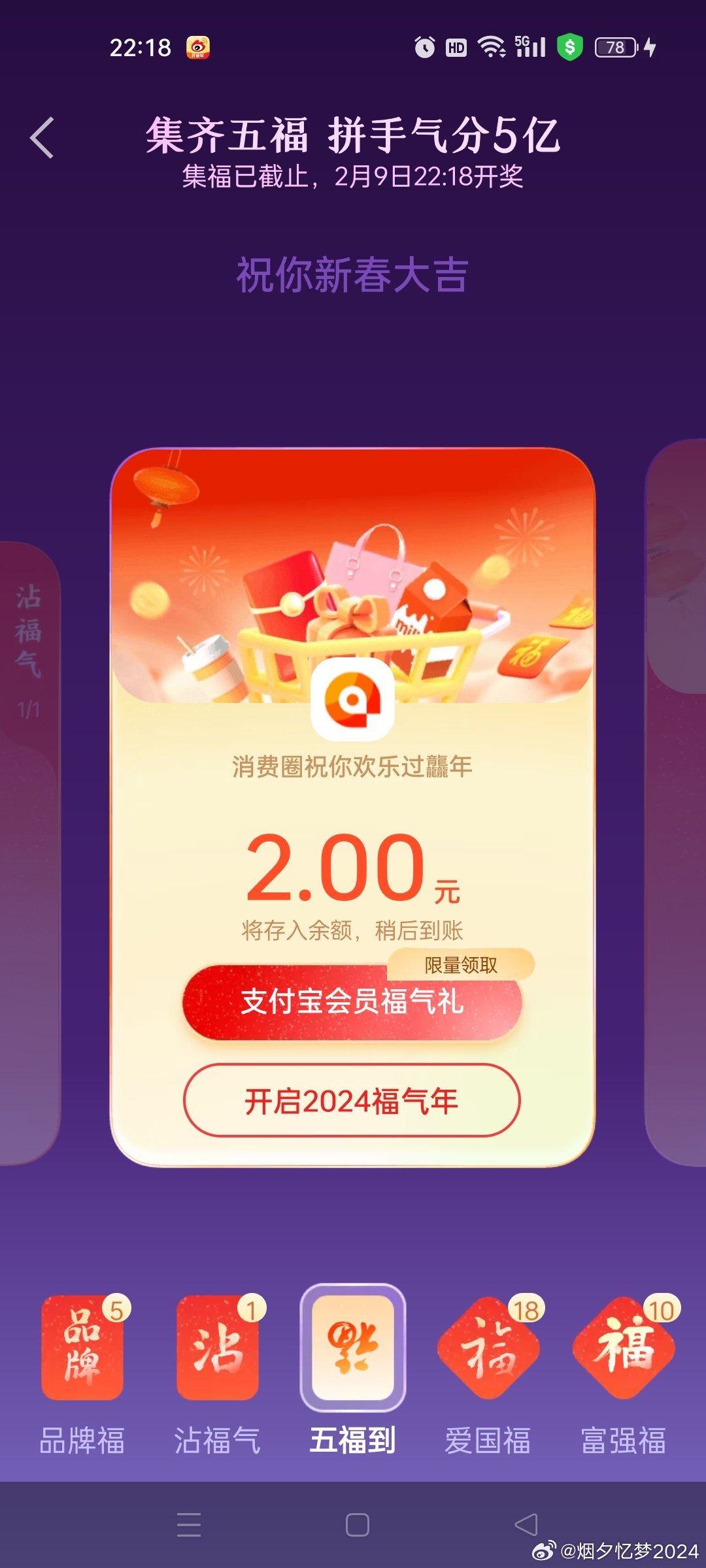Claim the 支付宝会员福气礼 gift
This screenshot has height=1568, width=706.
pos(352,1002)
